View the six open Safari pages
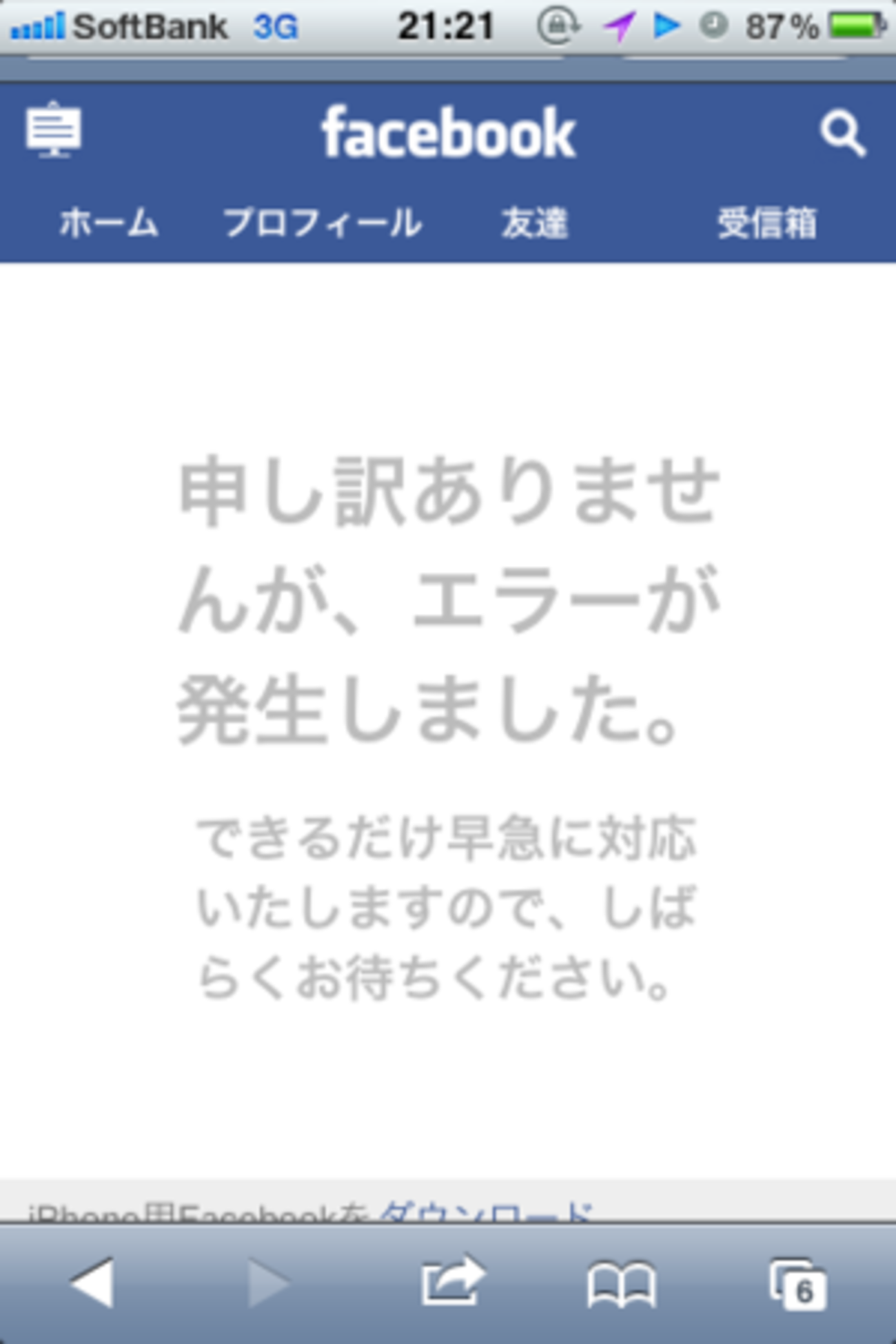 click(x=797, y=1285)
